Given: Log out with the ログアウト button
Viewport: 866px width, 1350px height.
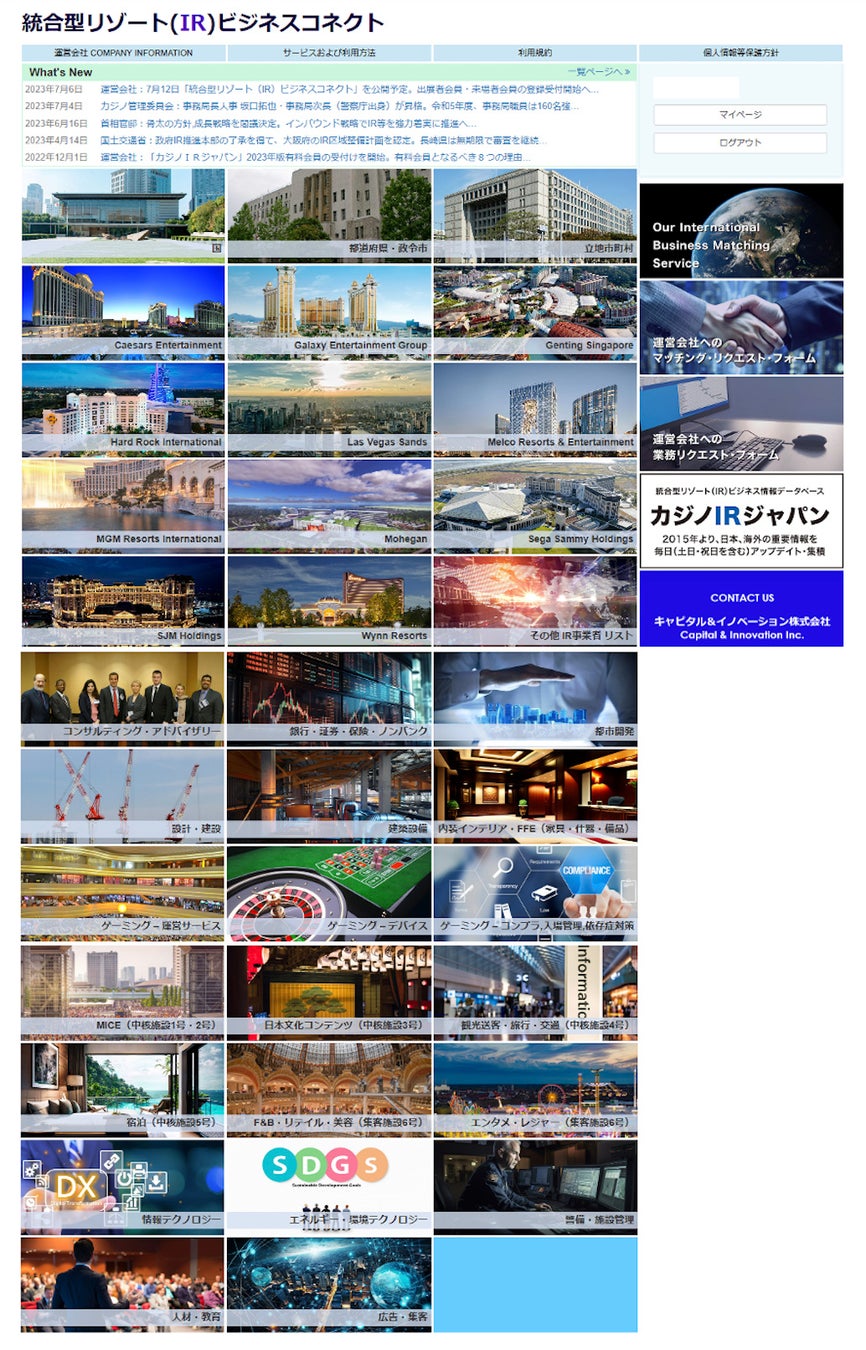Looking at the screenshot, I should click(x=740, y=143).
